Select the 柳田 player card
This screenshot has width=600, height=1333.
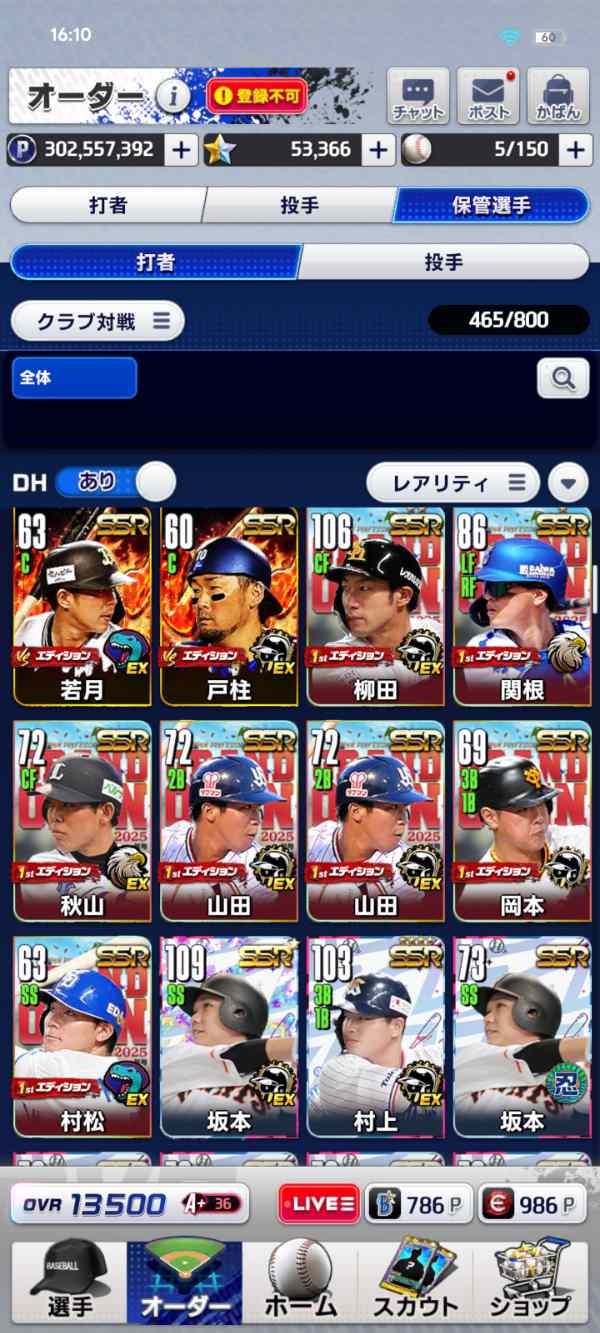pos(375,605)
